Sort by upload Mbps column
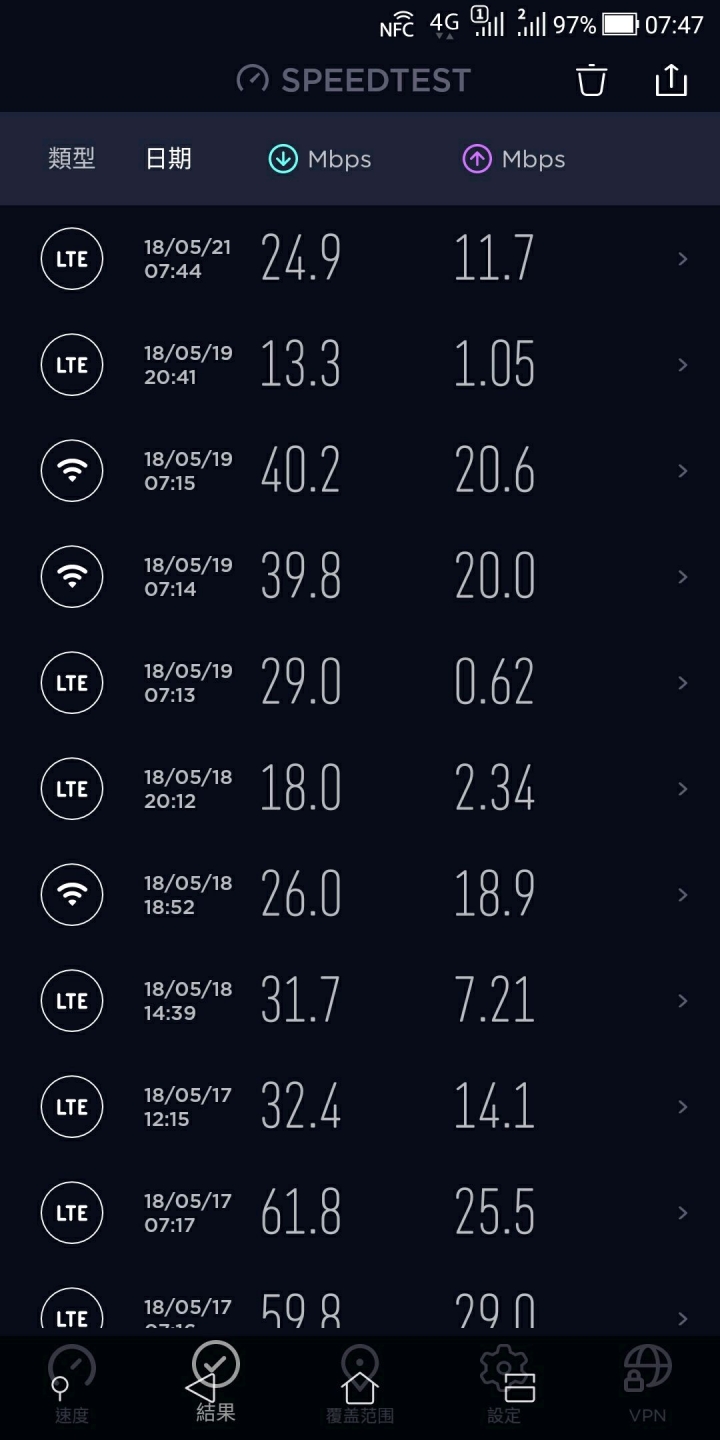Screen dimensions: 720x1440 (x=514, y=159)
